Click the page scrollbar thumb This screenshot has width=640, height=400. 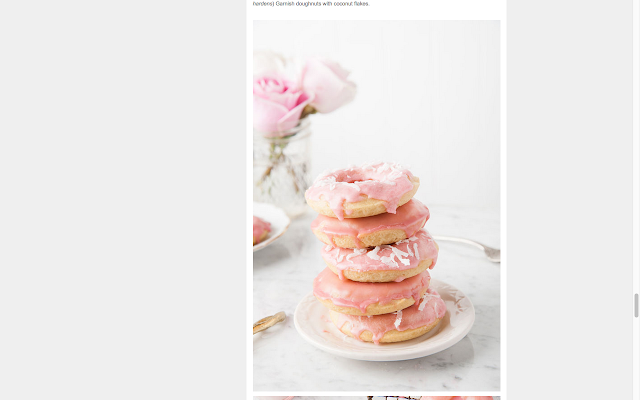coord(636,306)
